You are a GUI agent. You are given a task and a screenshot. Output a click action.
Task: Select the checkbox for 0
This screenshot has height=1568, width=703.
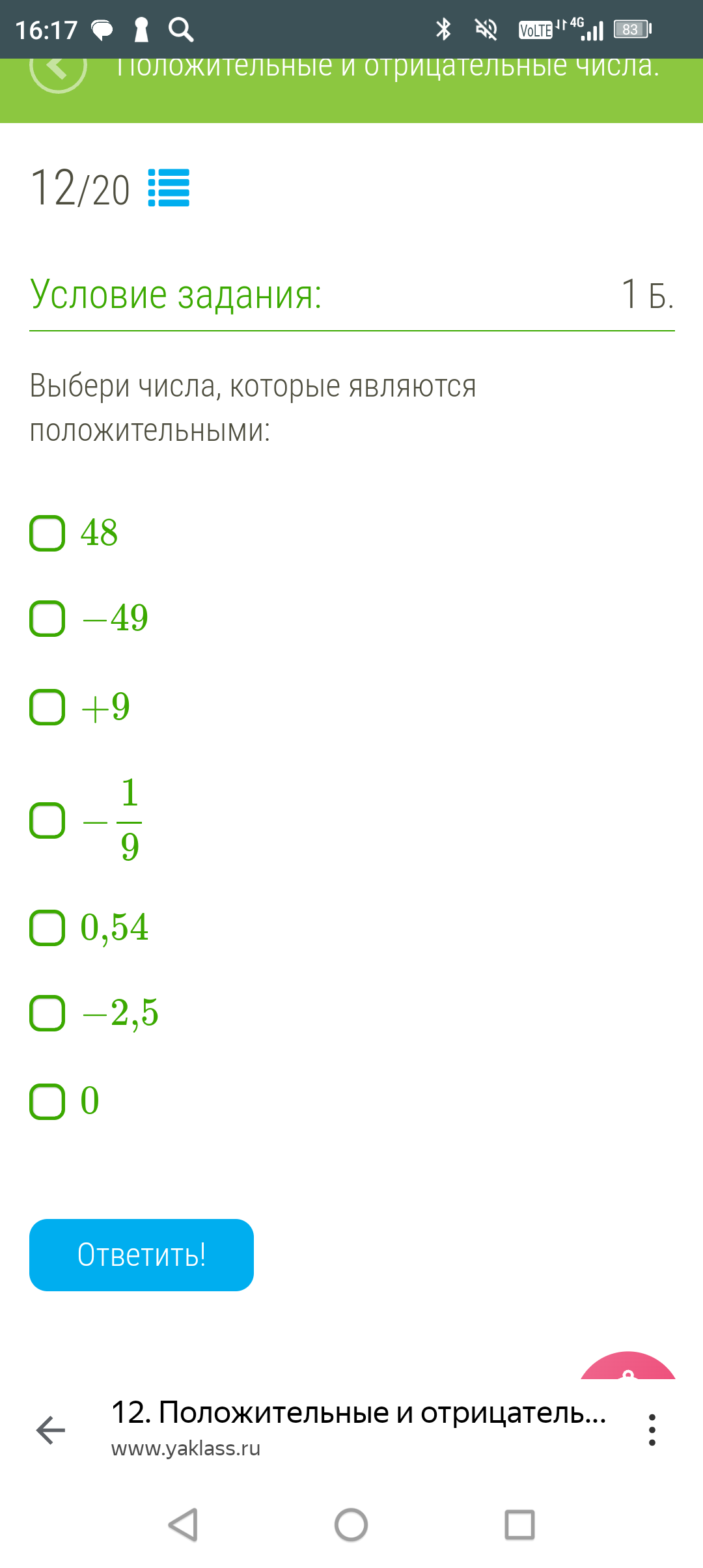(x=48, y=1101)
